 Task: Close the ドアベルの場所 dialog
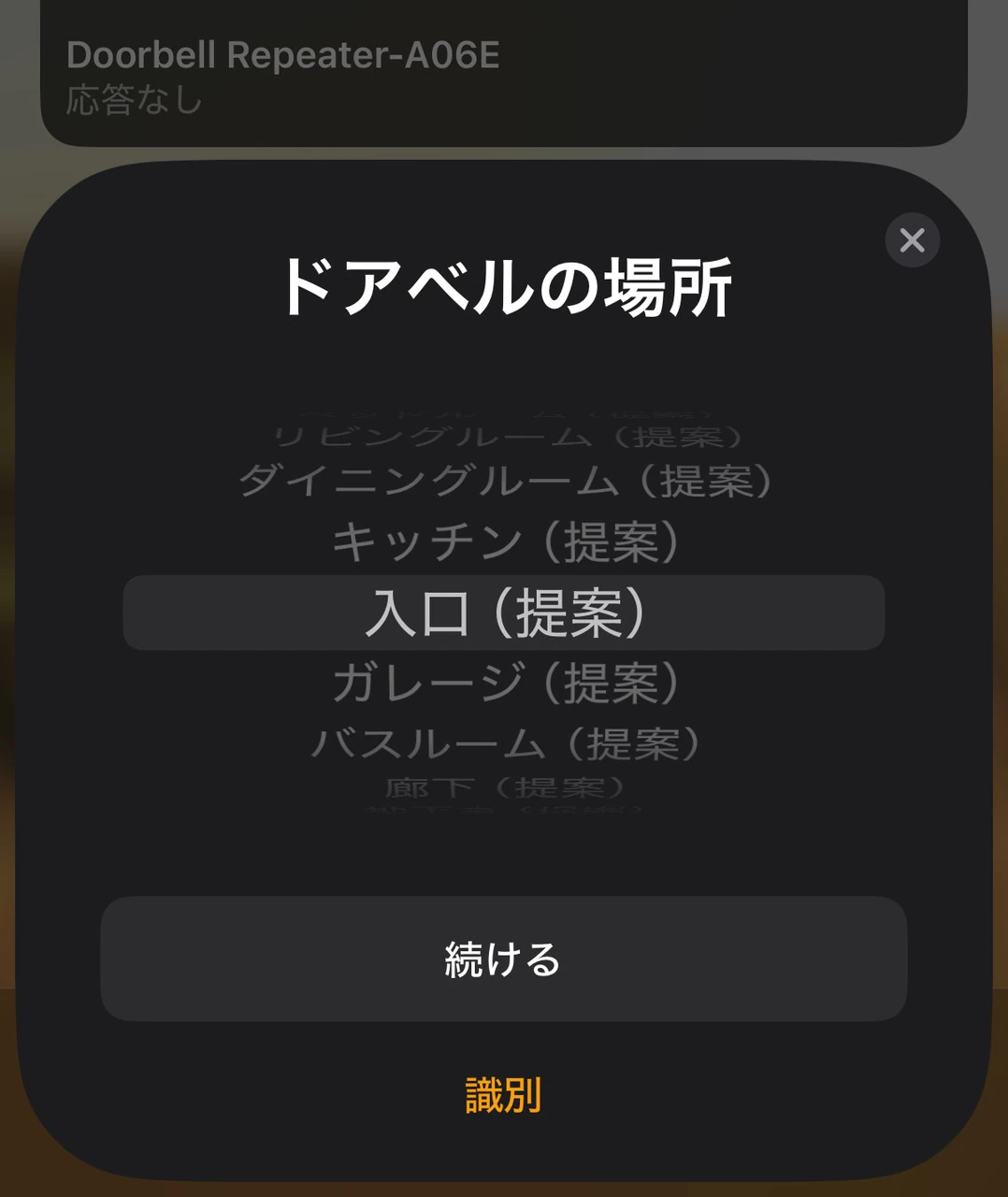pyautogui.click(x=912, y=240)
